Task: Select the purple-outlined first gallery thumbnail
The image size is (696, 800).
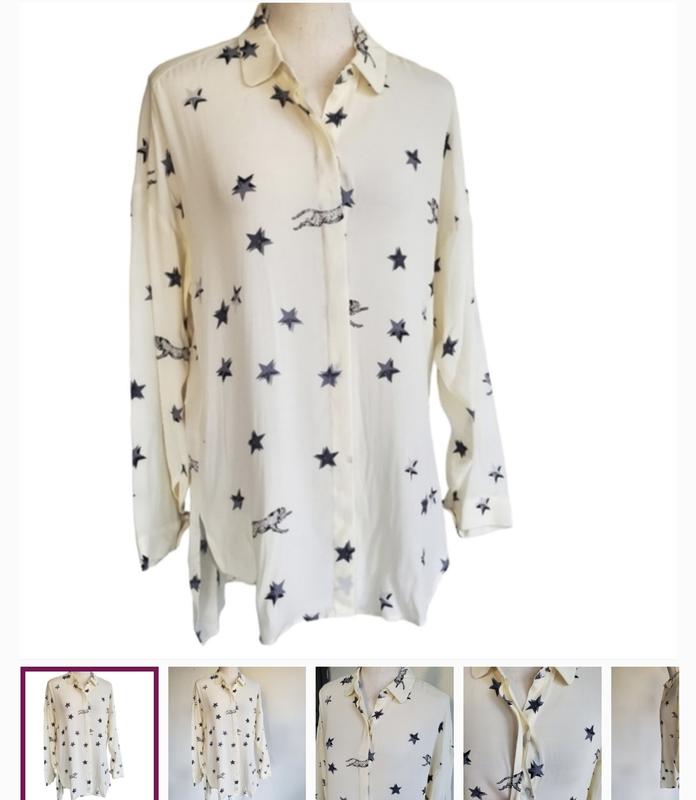Action: [90, 734]
